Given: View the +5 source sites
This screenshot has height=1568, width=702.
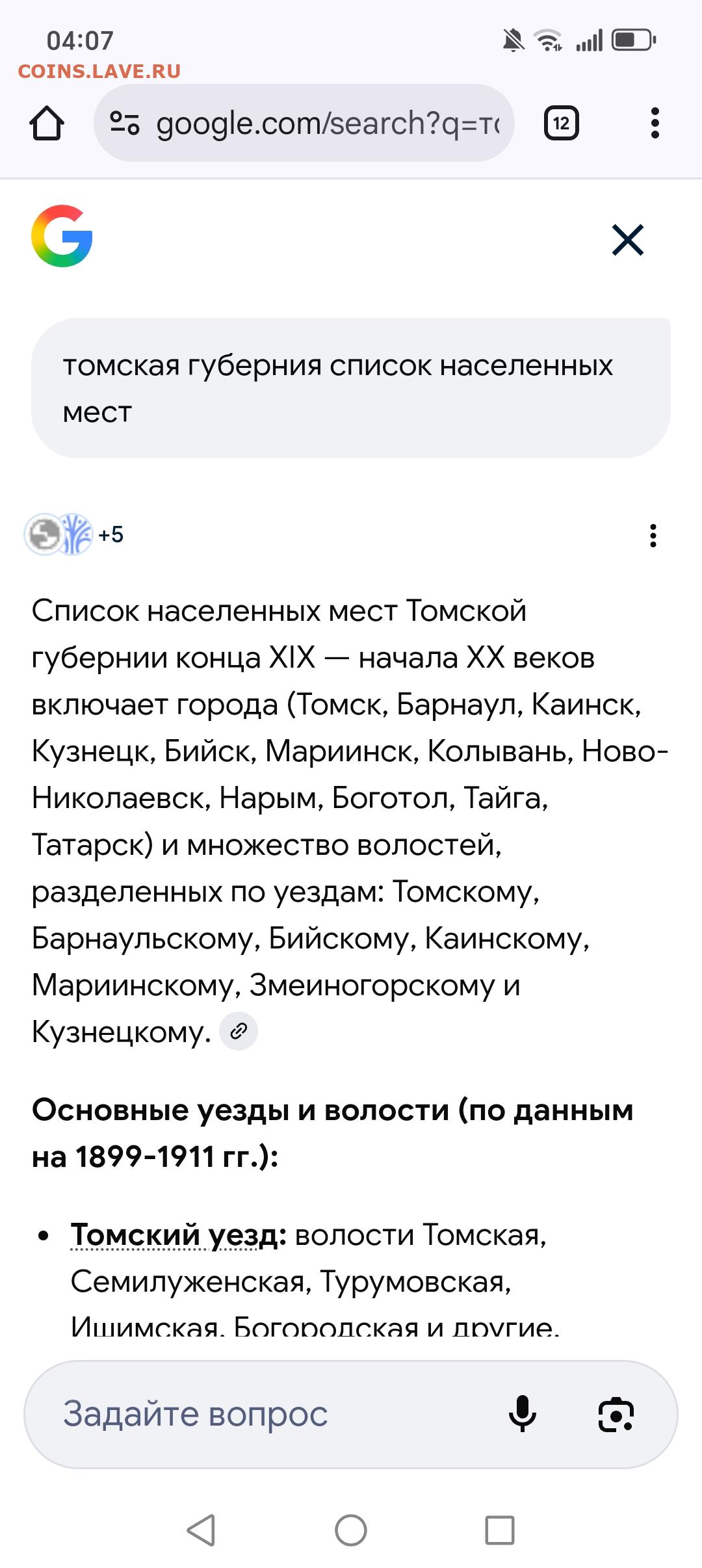Looking at the screenshot, I should pos(74,534).
